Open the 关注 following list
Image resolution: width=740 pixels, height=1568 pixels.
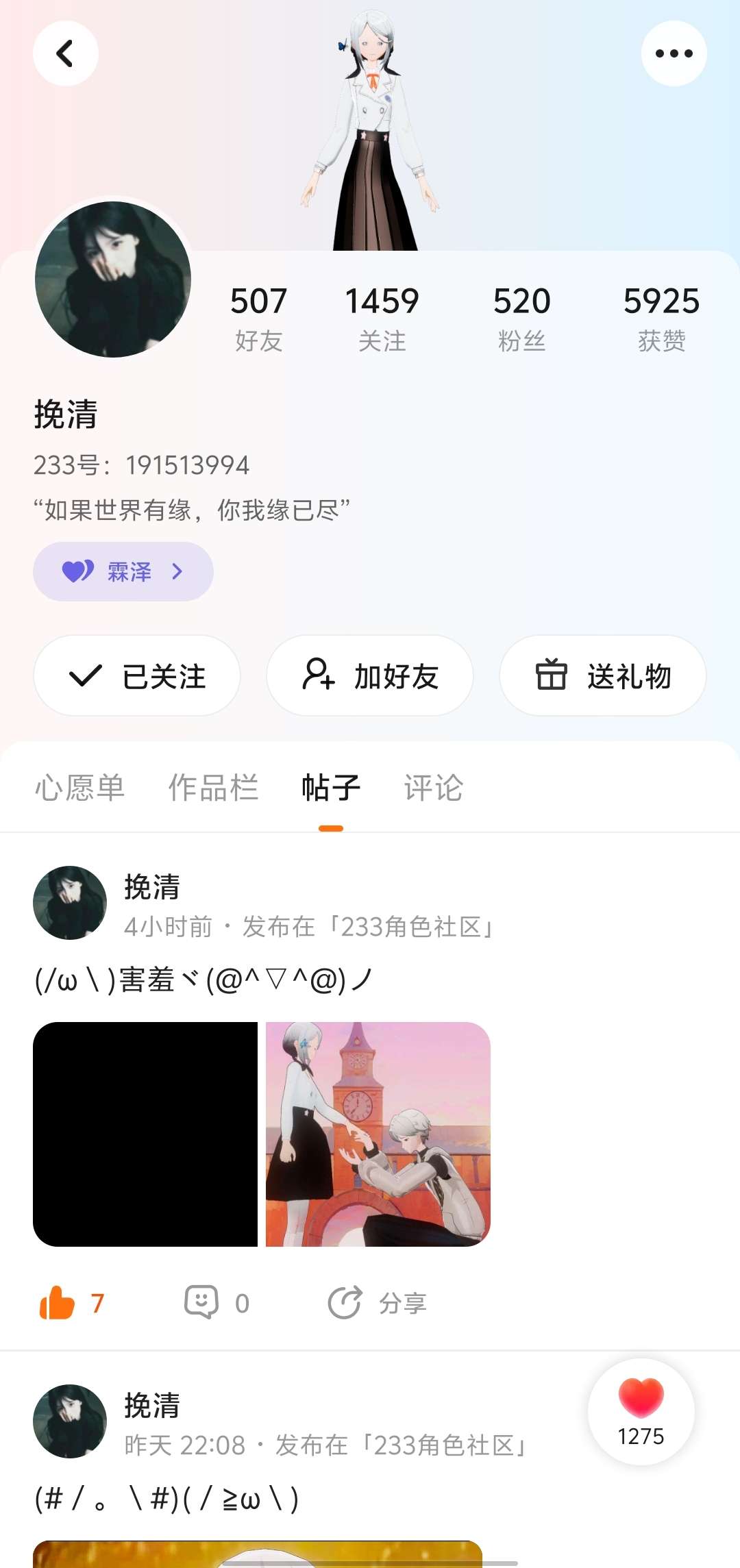[x=382, y=318]
